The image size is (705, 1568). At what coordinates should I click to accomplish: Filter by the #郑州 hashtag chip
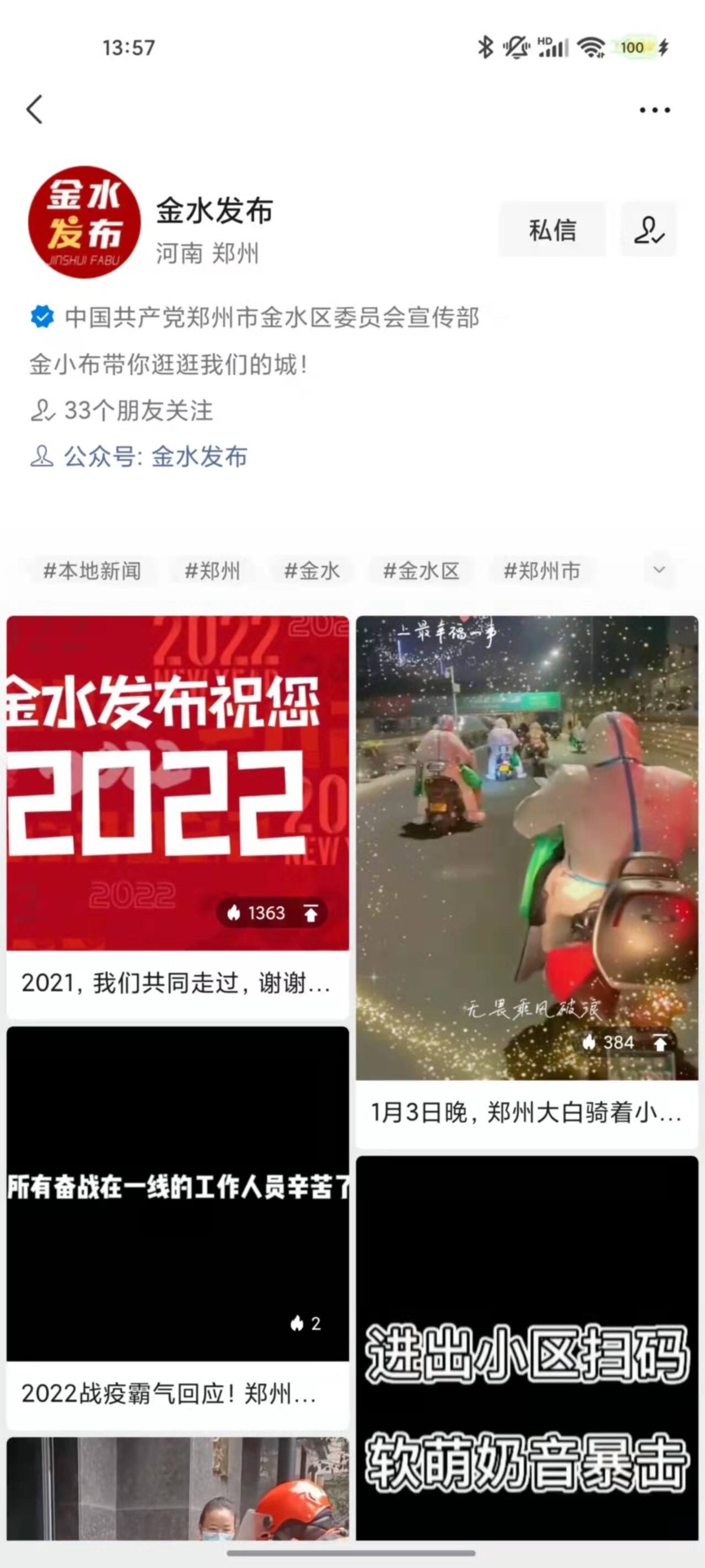(x=212, y=571)
